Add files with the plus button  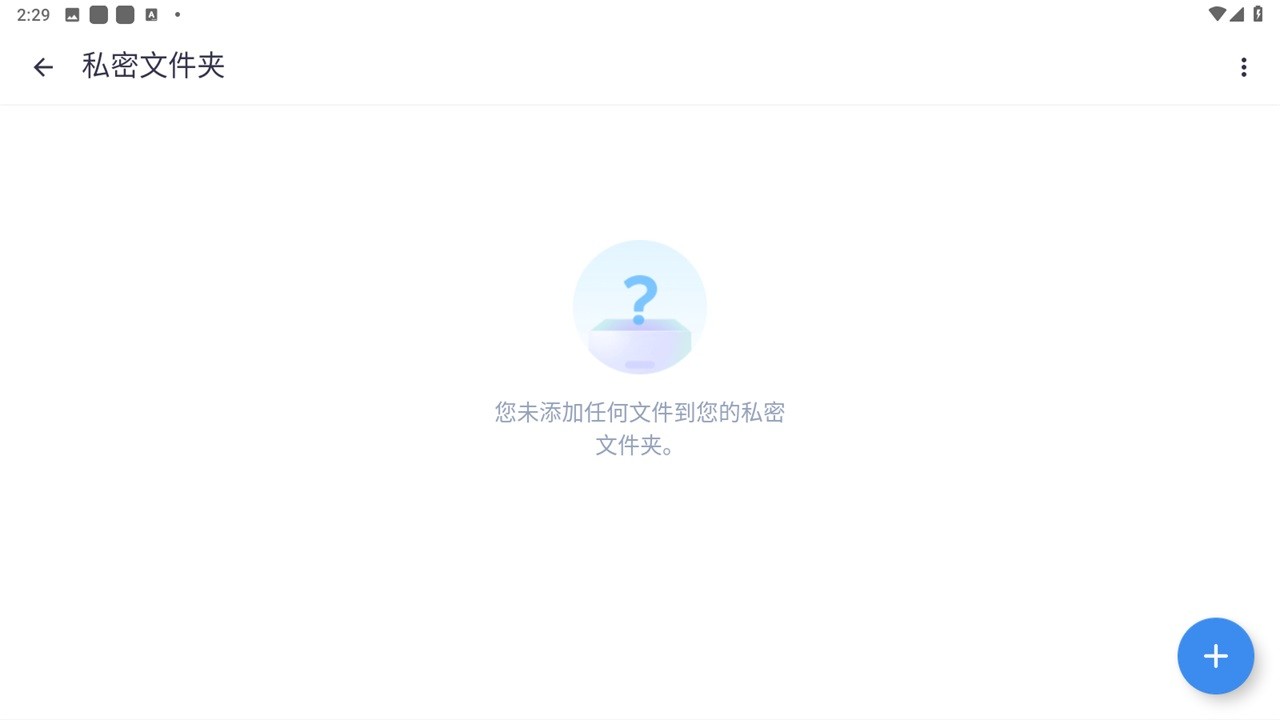point(1215,656)
